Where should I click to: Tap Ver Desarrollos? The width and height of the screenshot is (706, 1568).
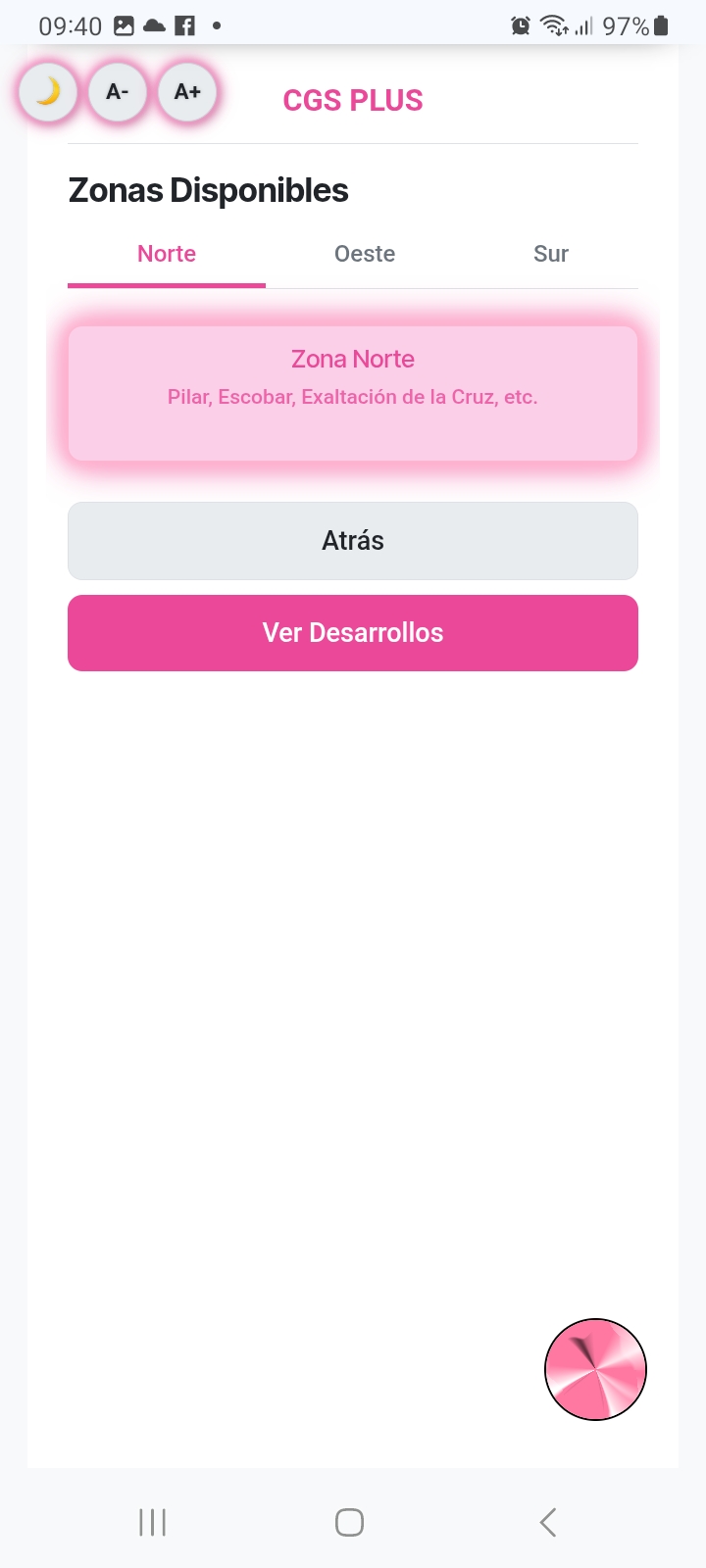(x=353, y=633)
